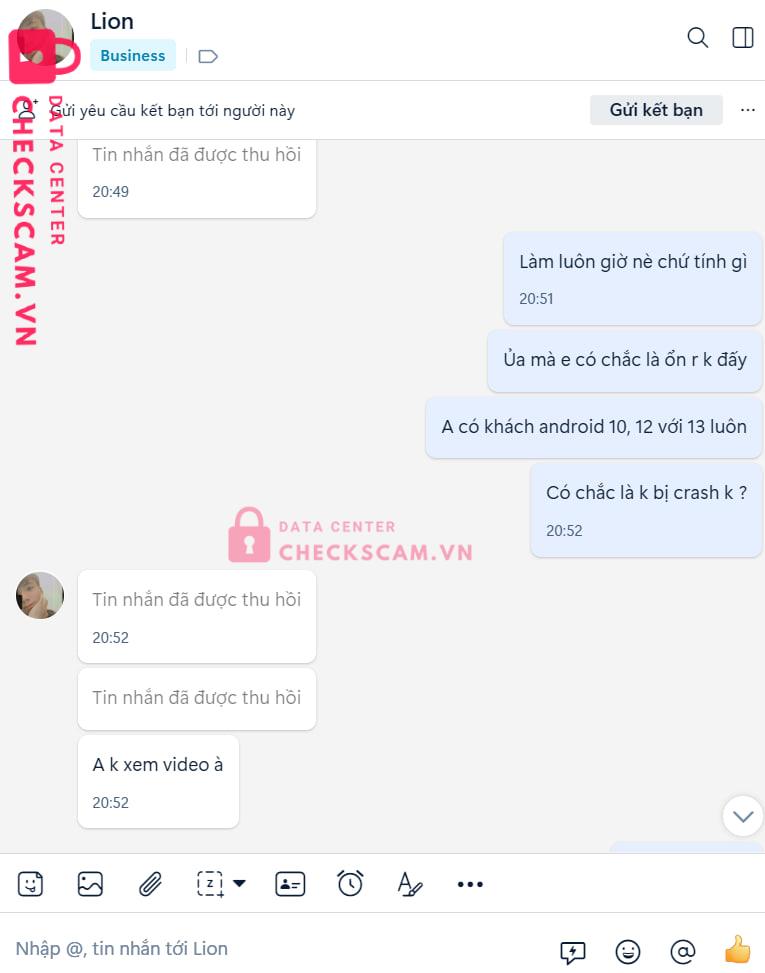Send a photo via image icon
765x973 pixels.
click(x=91, y=884)
